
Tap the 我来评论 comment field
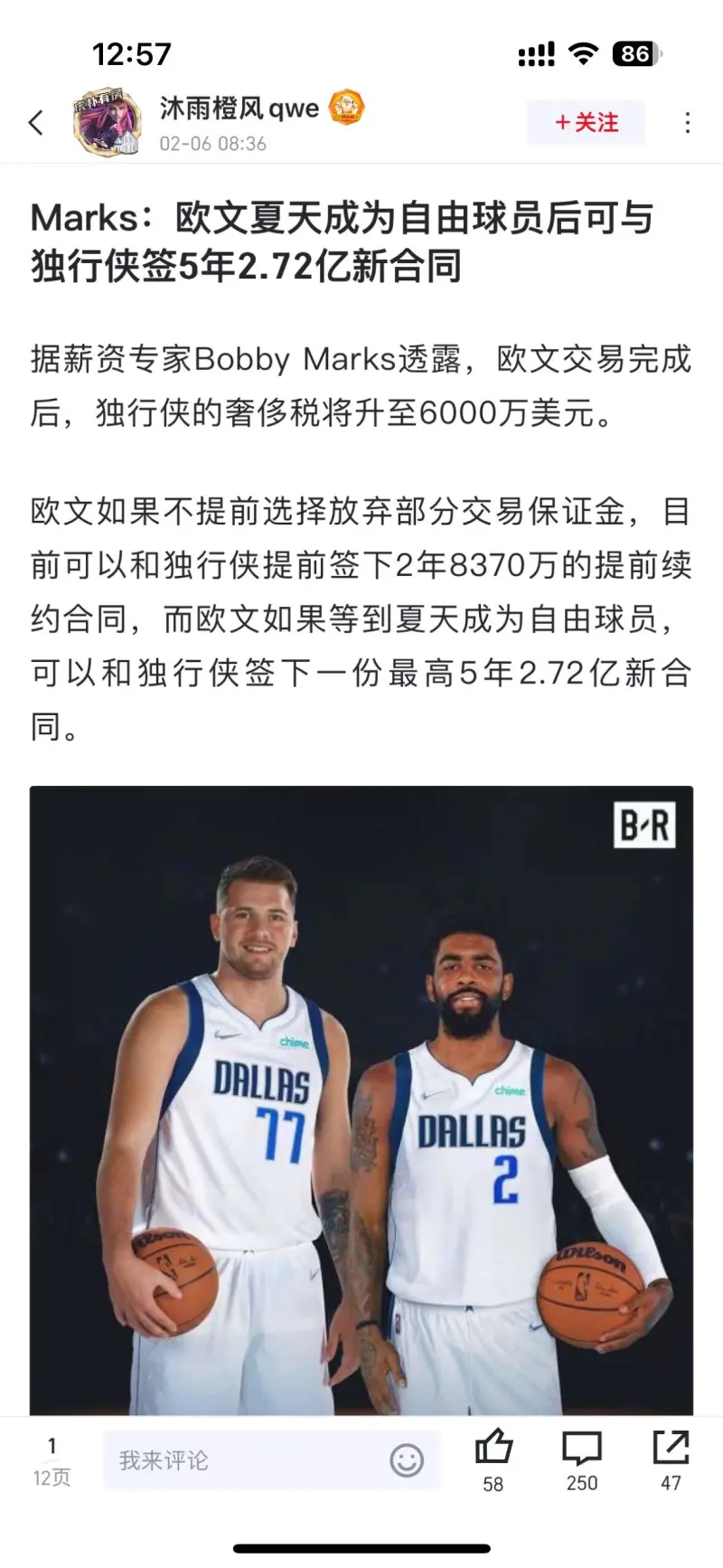tap(244, 1460)
